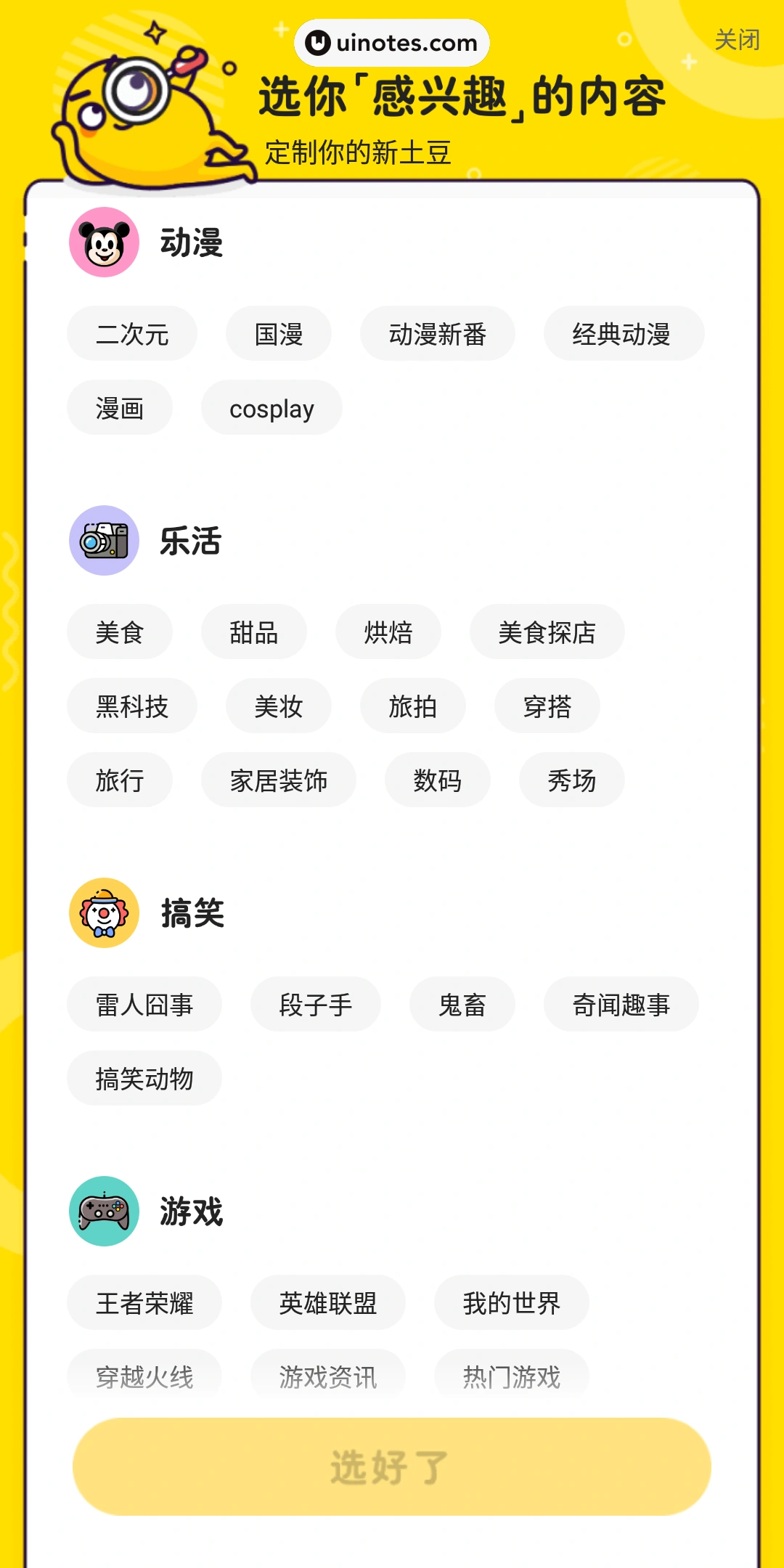Viewport: 784px width, 1568px height.
Task: Choose the 鬼畜 chip
Action: (x=462, y=1005)
